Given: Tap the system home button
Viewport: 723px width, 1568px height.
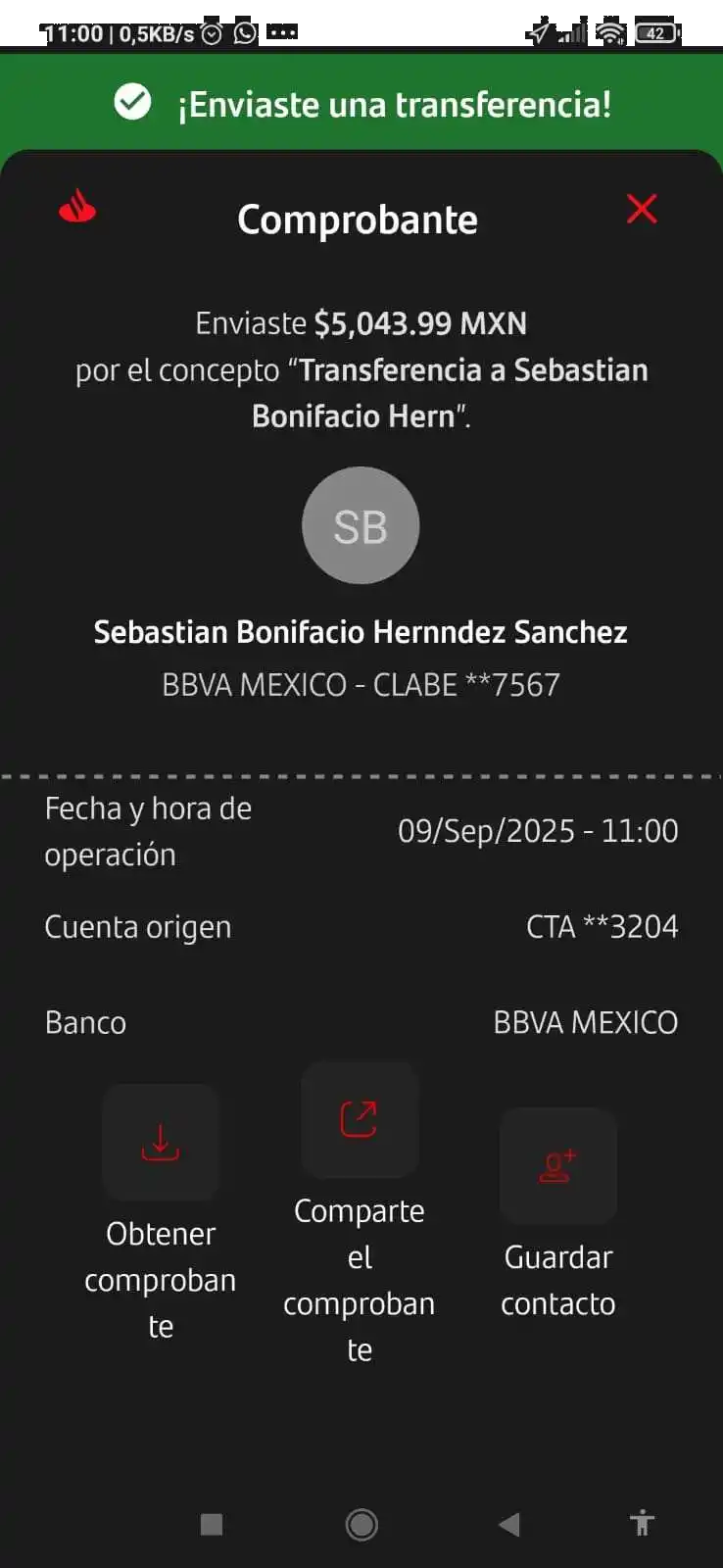Looking at the screenshot, I should tap(361, 1524).
